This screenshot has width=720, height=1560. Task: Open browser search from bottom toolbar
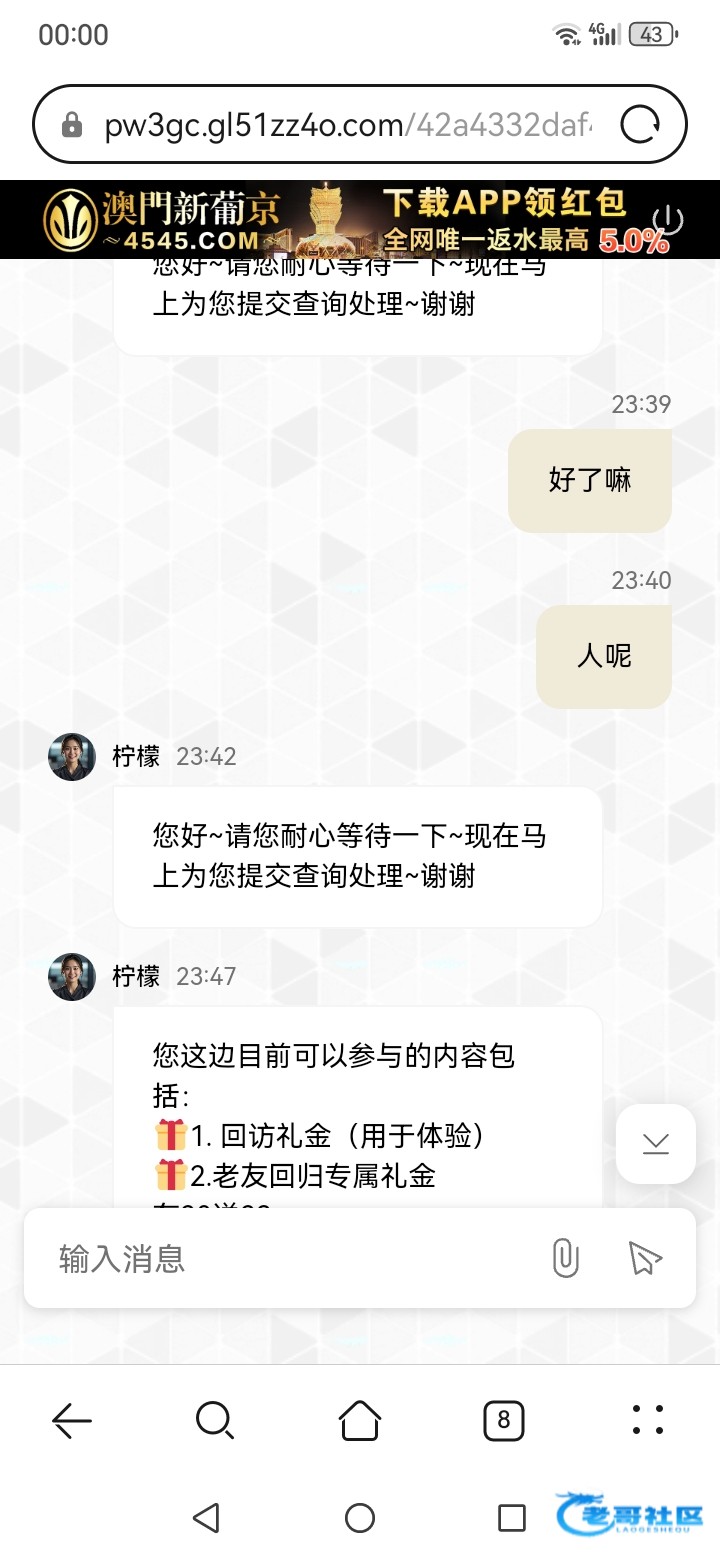pos(215,1420)
